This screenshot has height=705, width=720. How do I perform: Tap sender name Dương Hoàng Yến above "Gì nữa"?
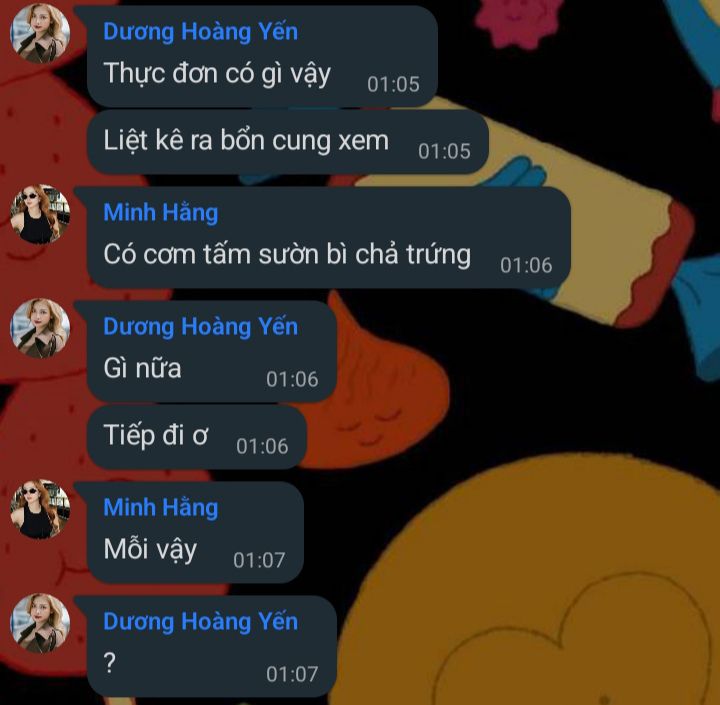coord(200,326)
